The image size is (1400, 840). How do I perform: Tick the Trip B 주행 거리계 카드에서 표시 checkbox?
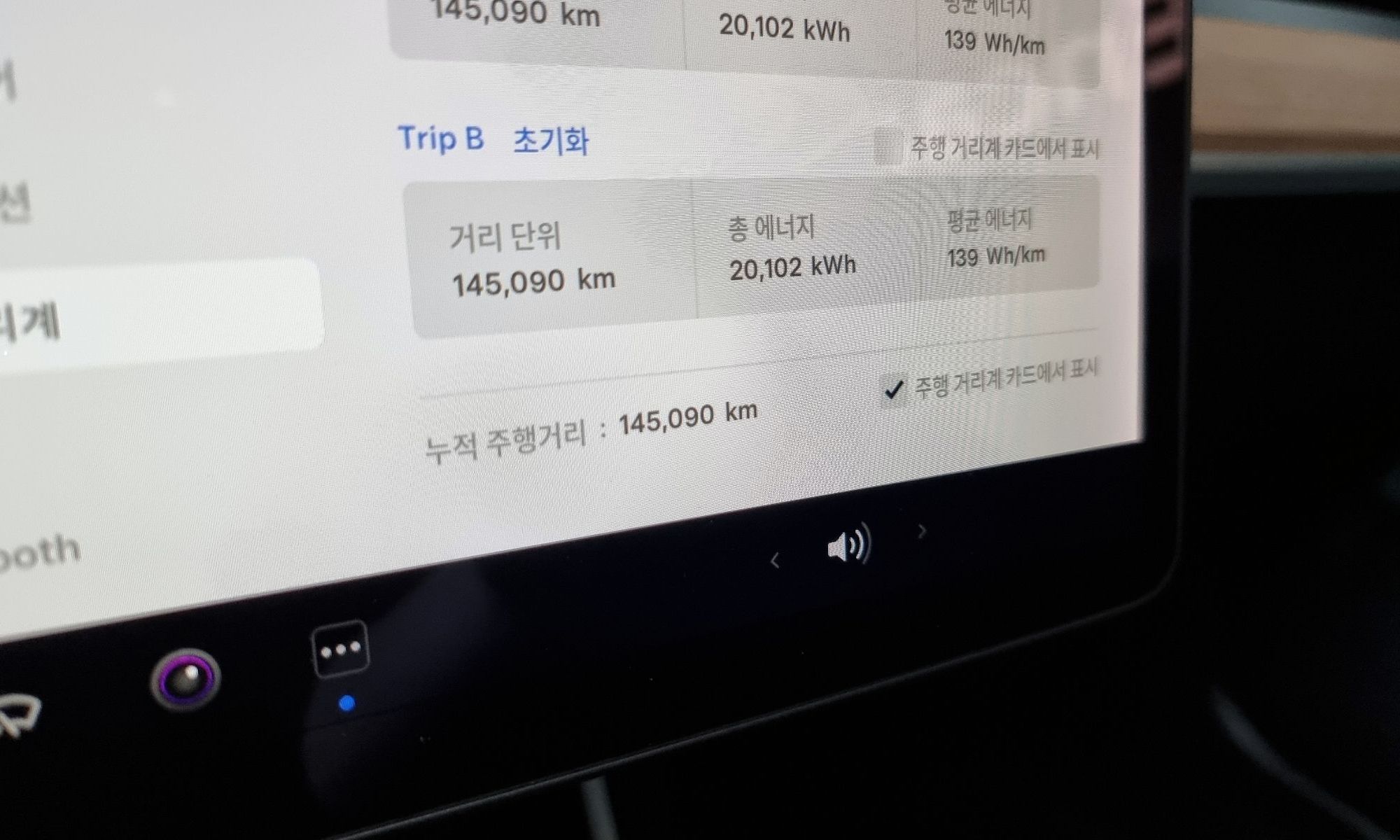[888, 148]
